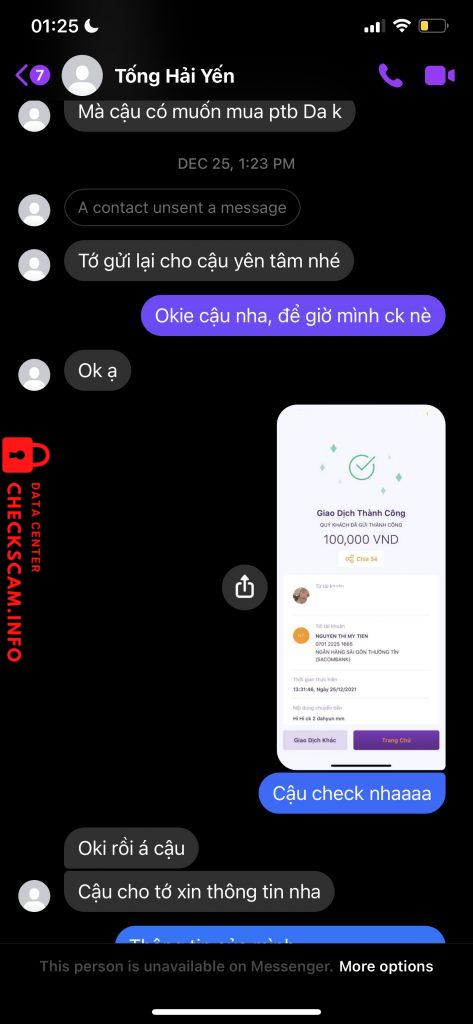Share the sent transaction screenshot
This screenshot has height=1024, width=473.
[244, 586]
